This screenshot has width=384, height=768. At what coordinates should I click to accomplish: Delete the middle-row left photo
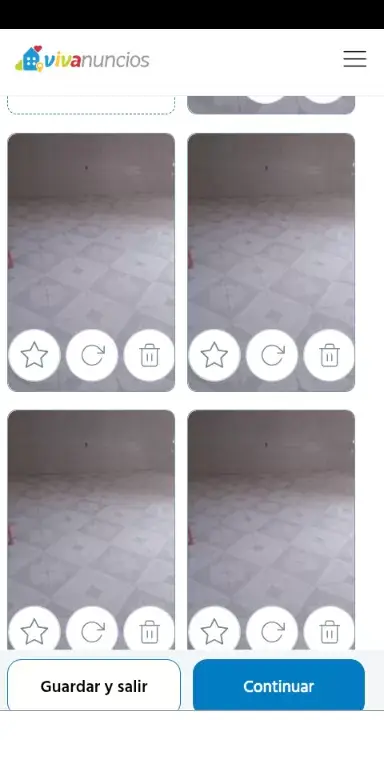coord(149,355)
